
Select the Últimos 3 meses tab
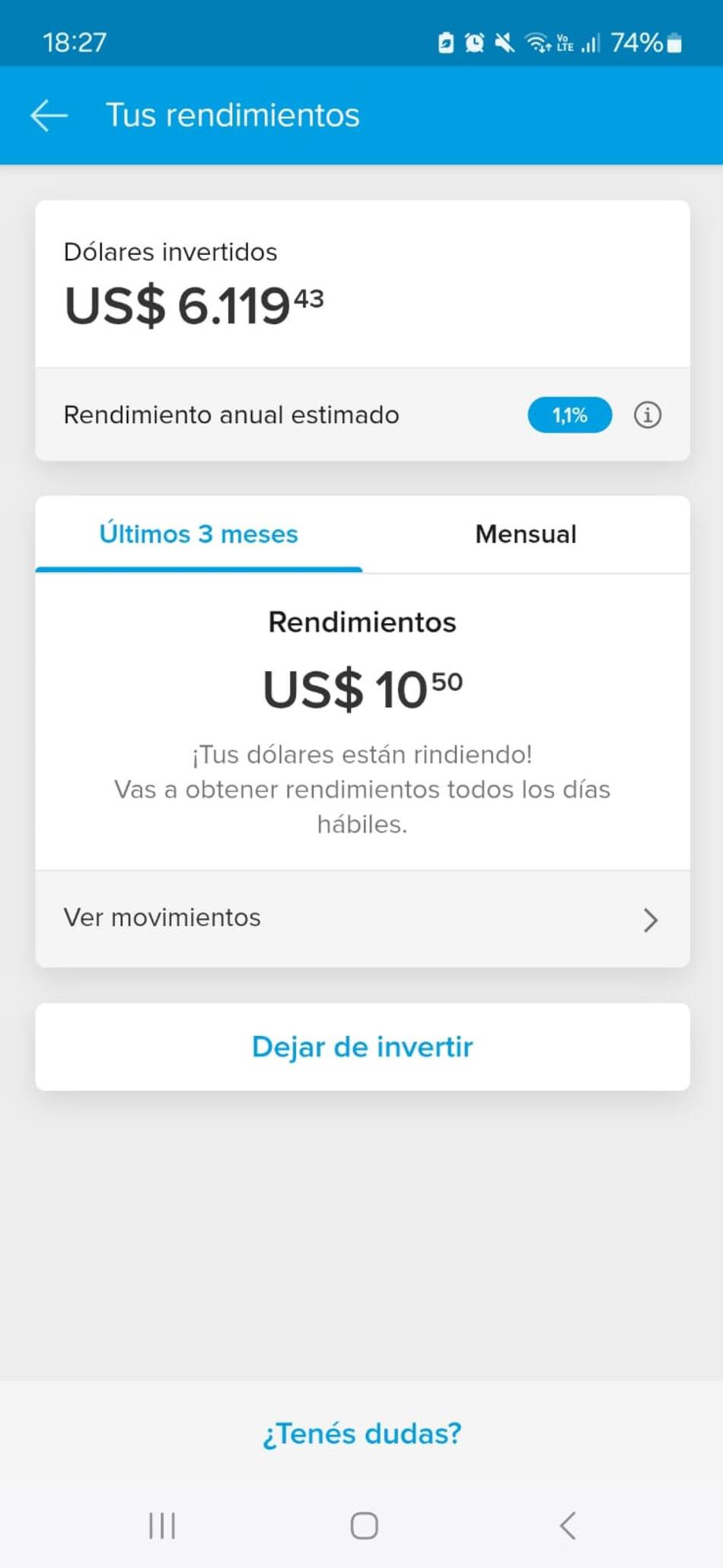point(199,534)
